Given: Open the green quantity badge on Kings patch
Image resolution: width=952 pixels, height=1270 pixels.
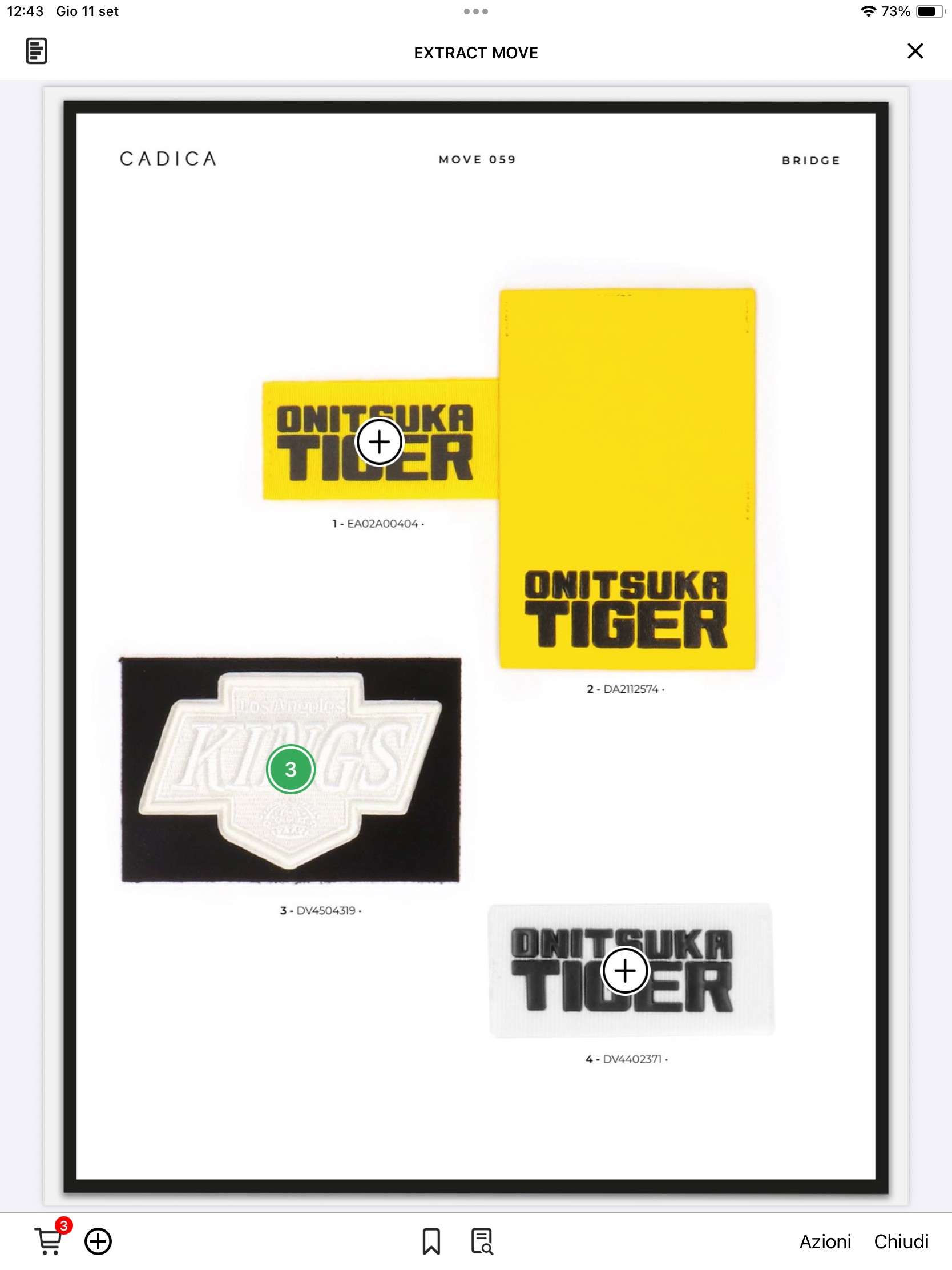Looking at the screenshot, I should coord(291,769).
